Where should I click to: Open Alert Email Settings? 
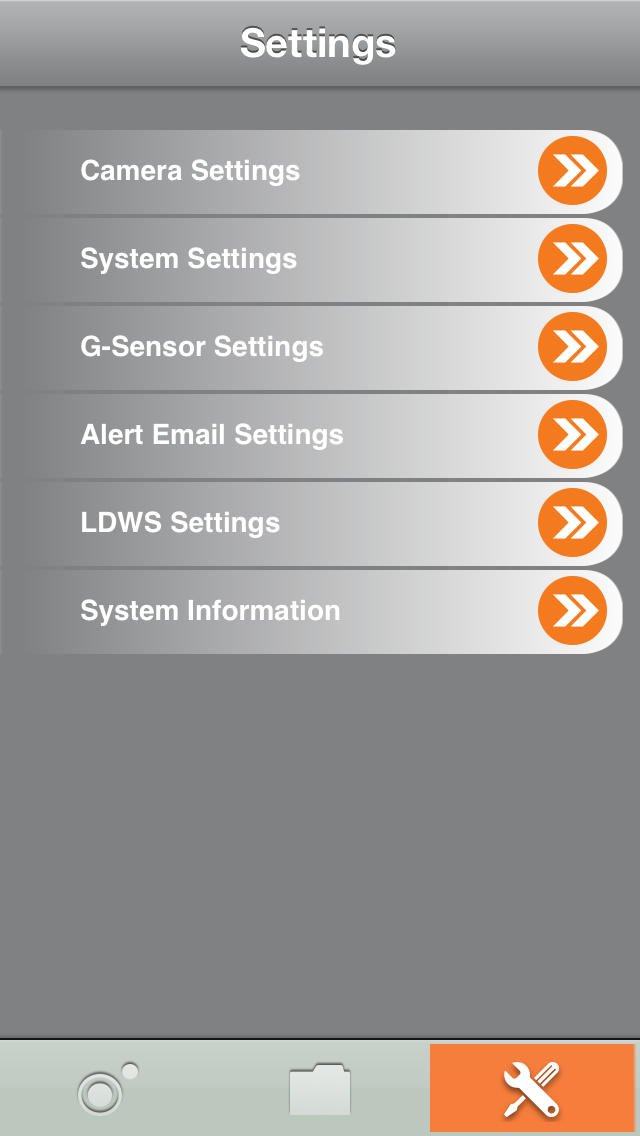pos(310,435)
